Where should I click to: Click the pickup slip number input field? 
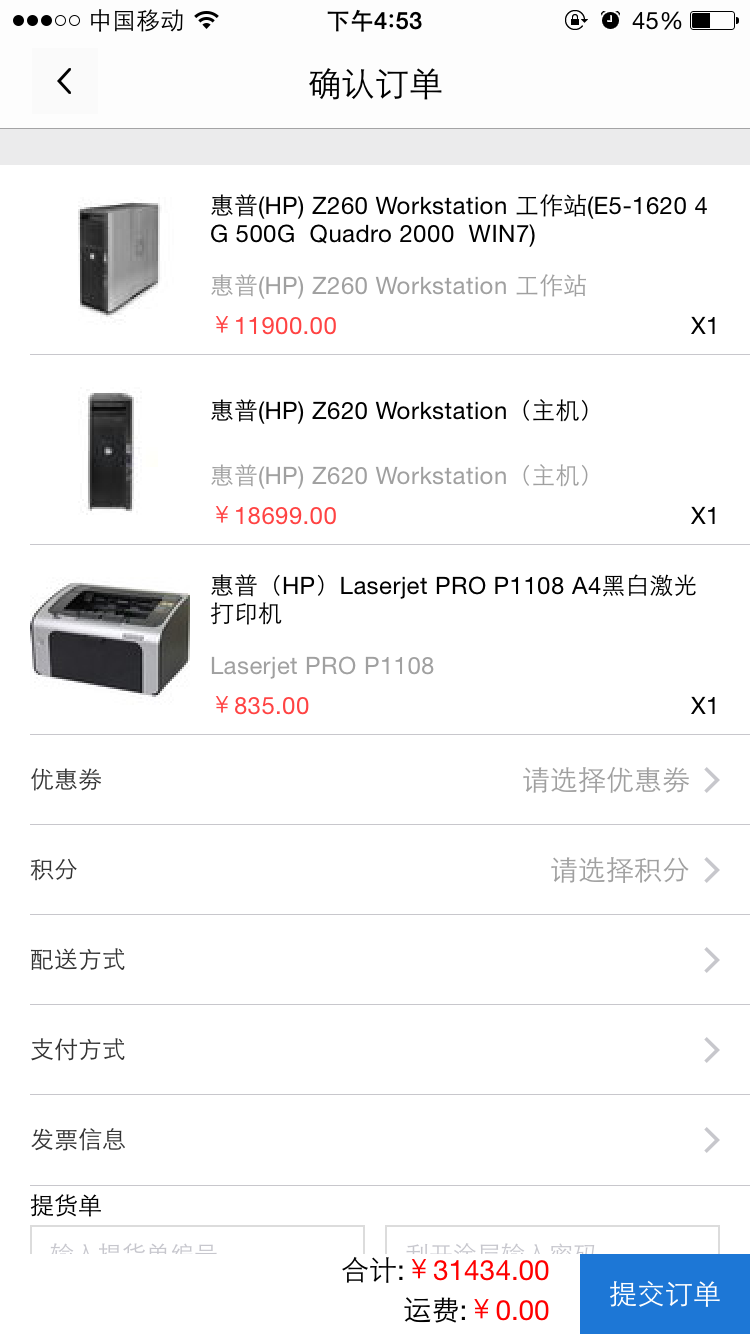[x=197, y=1246]
